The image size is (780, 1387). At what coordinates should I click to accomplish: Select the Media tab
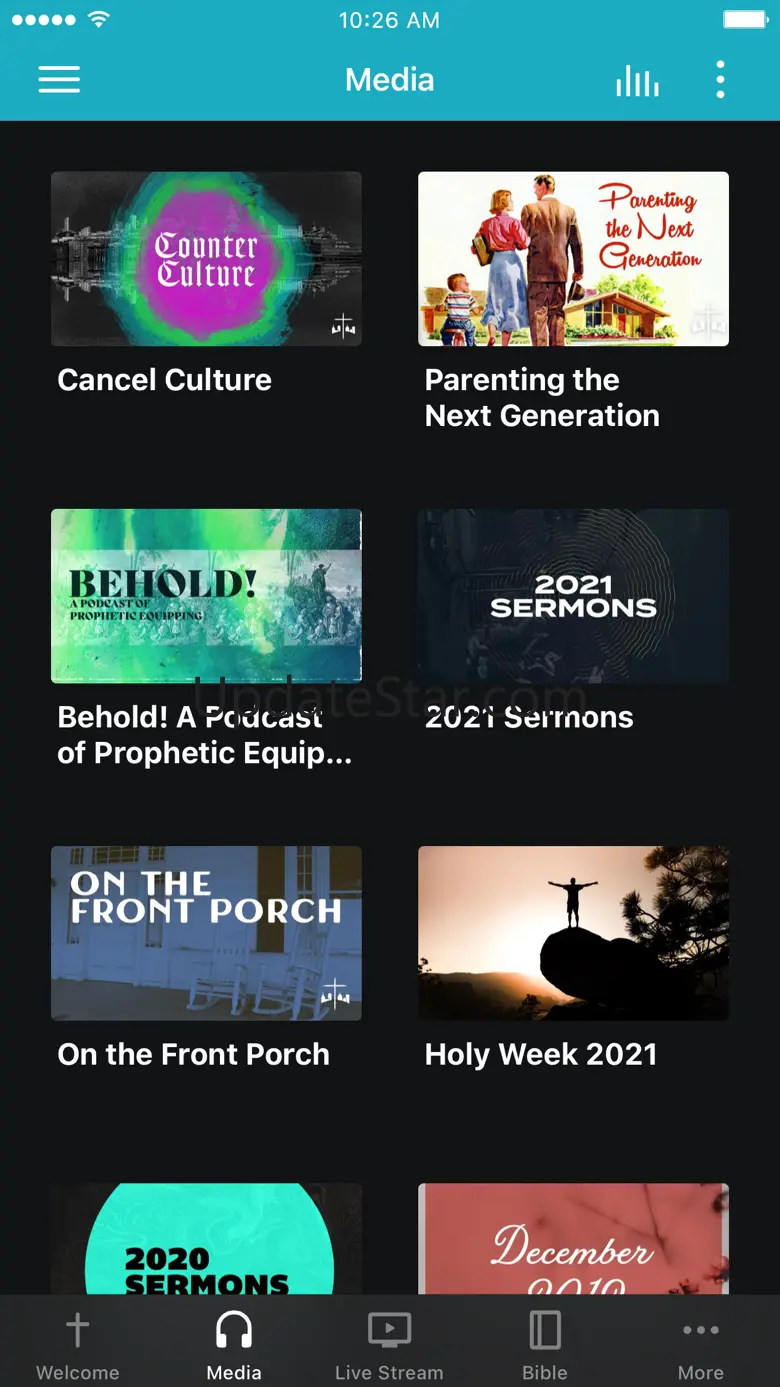point(234,1345)
